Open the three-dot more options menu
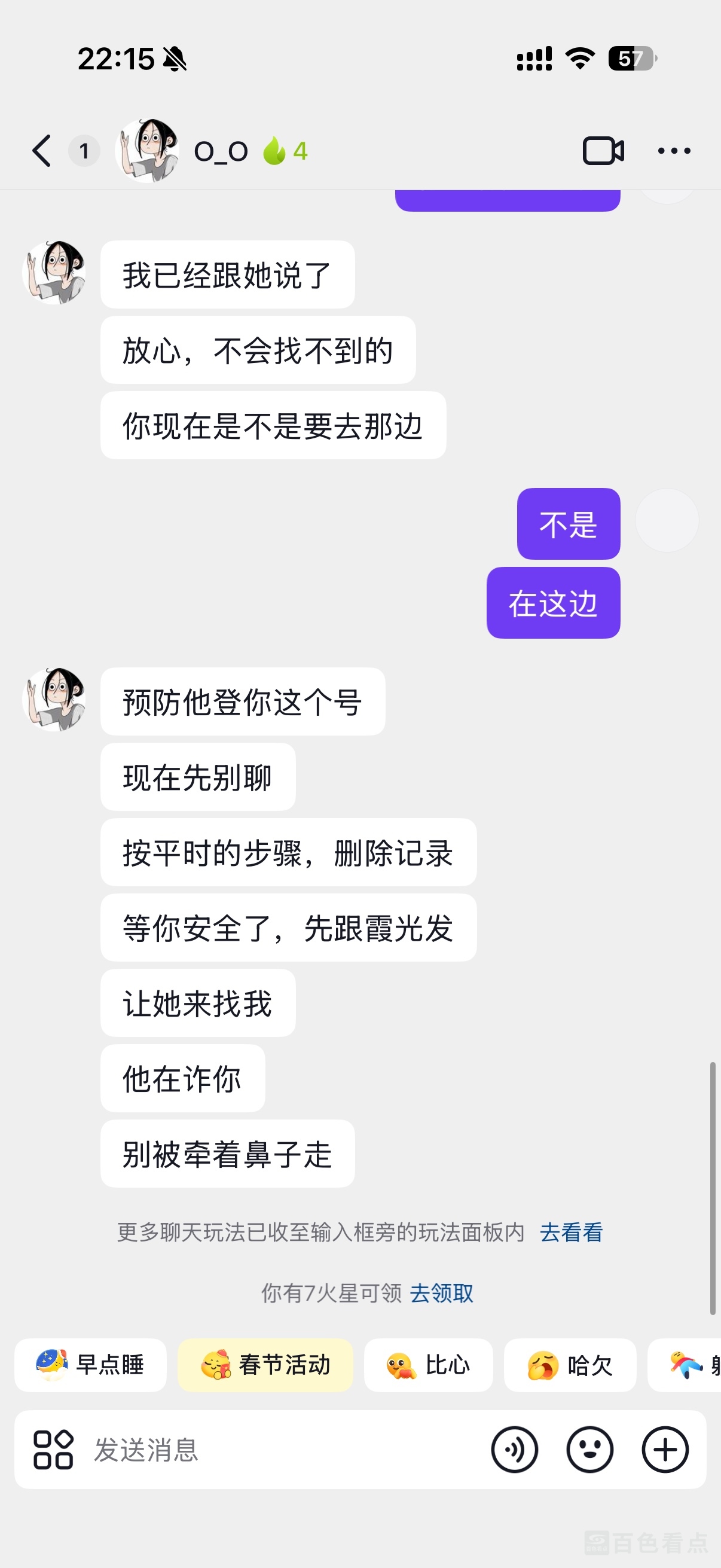The image size is (721, 1568). coord(674,151)
